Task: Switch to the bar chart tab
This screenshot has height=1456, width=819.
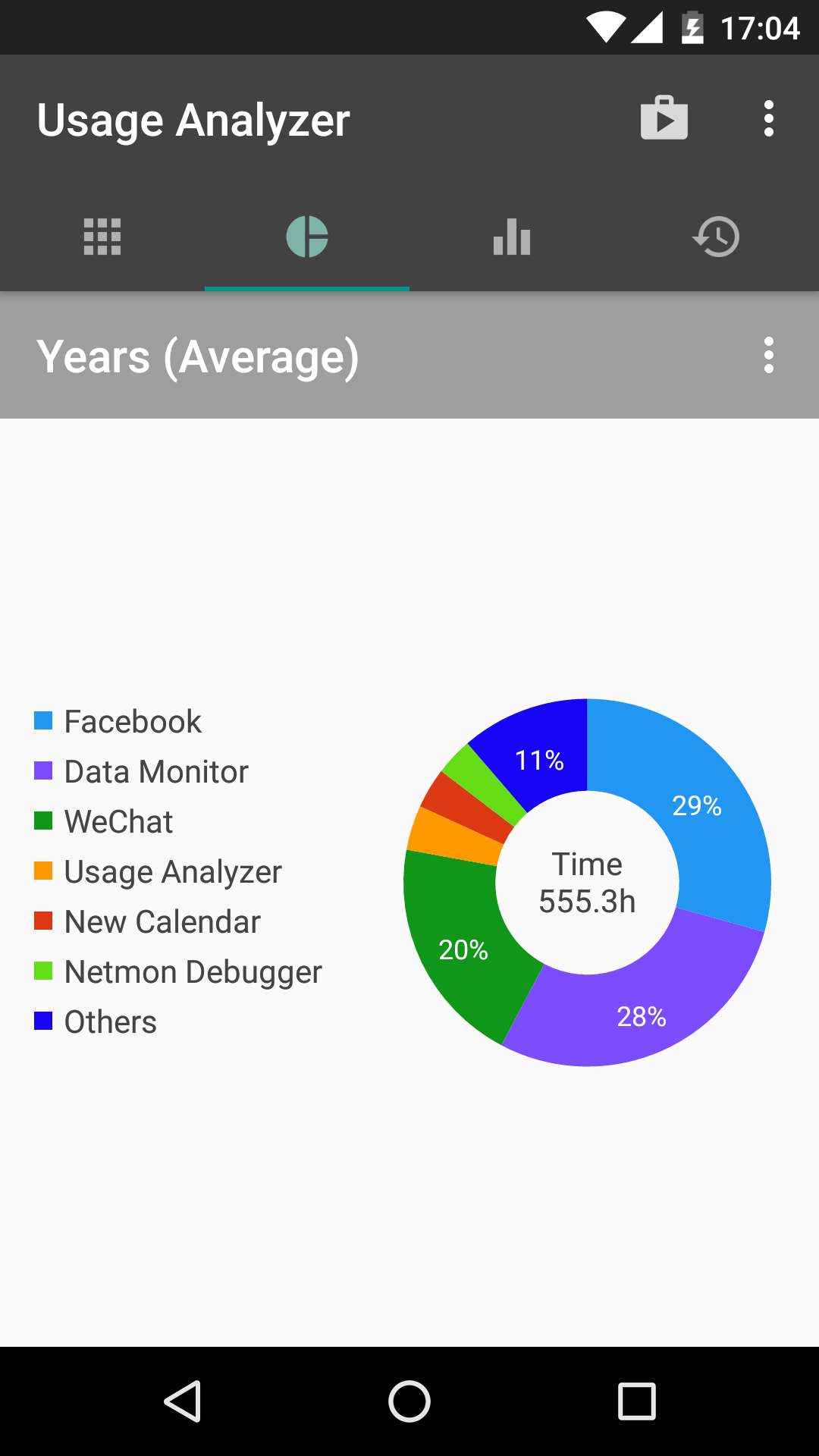Action: point(512,237)
